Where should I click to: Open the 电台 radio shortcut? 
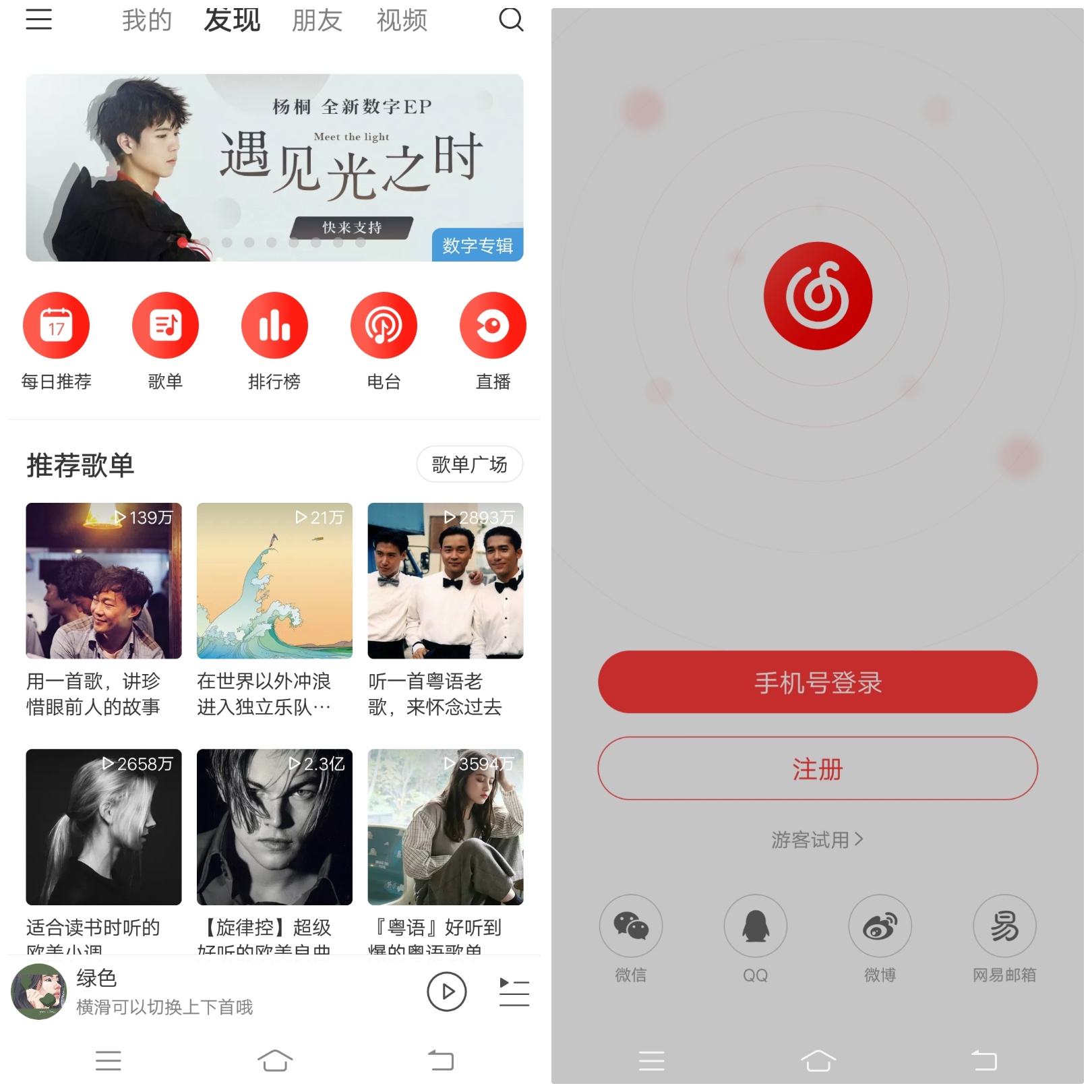pyautogui.click(x=384, y=326)
